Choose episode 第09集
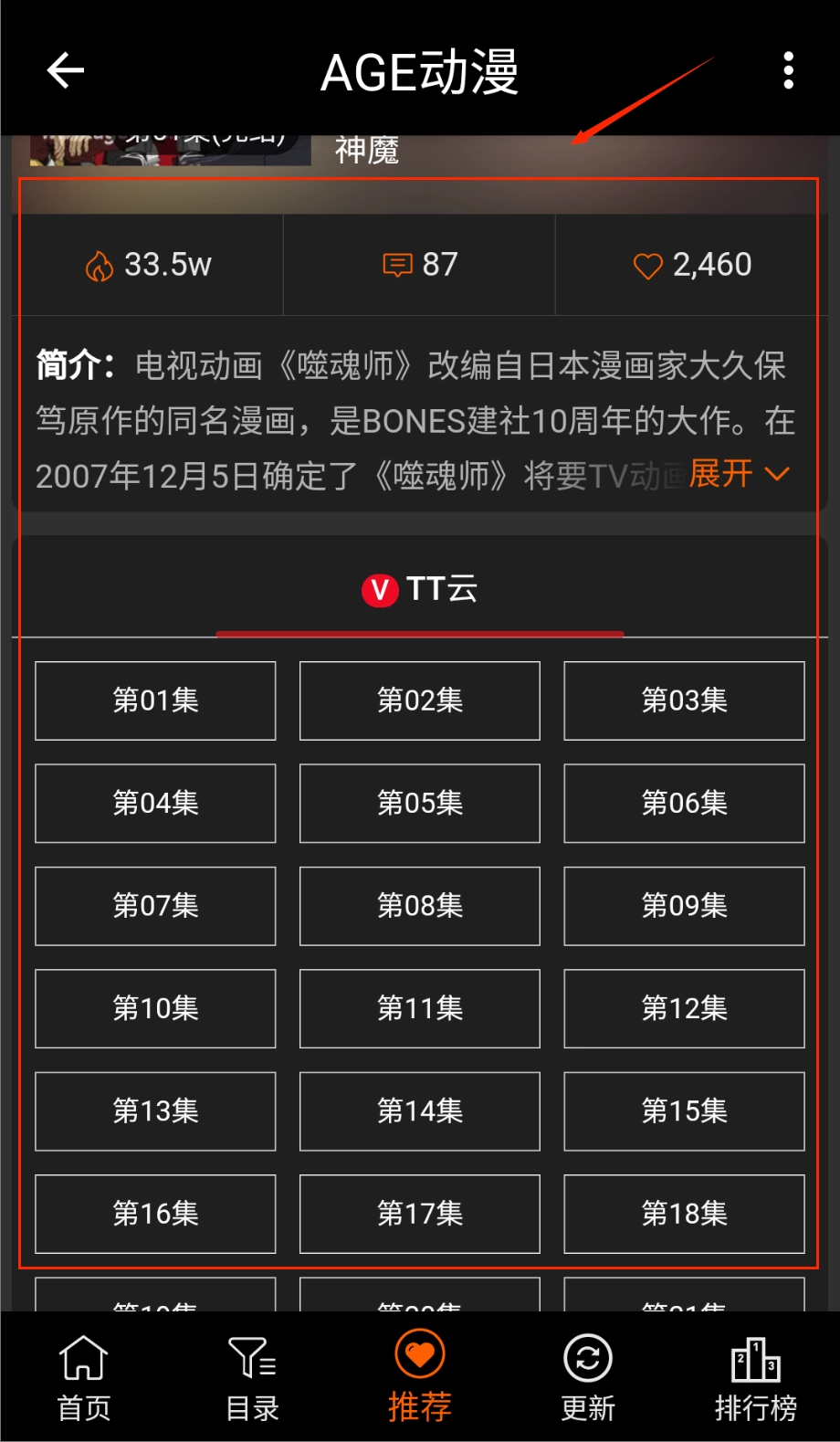Screen dimensions: 840x1442 click(684, 906)
